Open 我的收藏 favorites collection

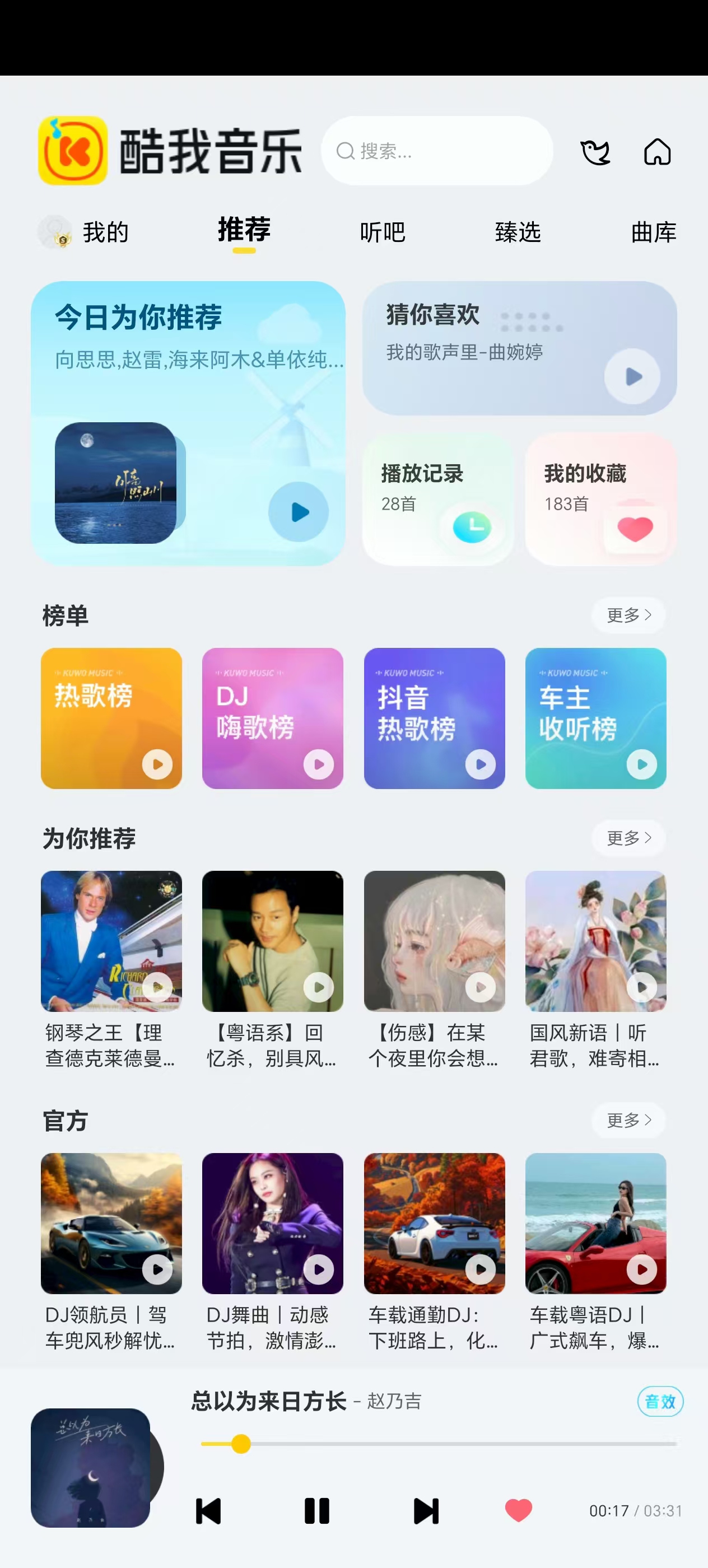click(x=599, y=499)
